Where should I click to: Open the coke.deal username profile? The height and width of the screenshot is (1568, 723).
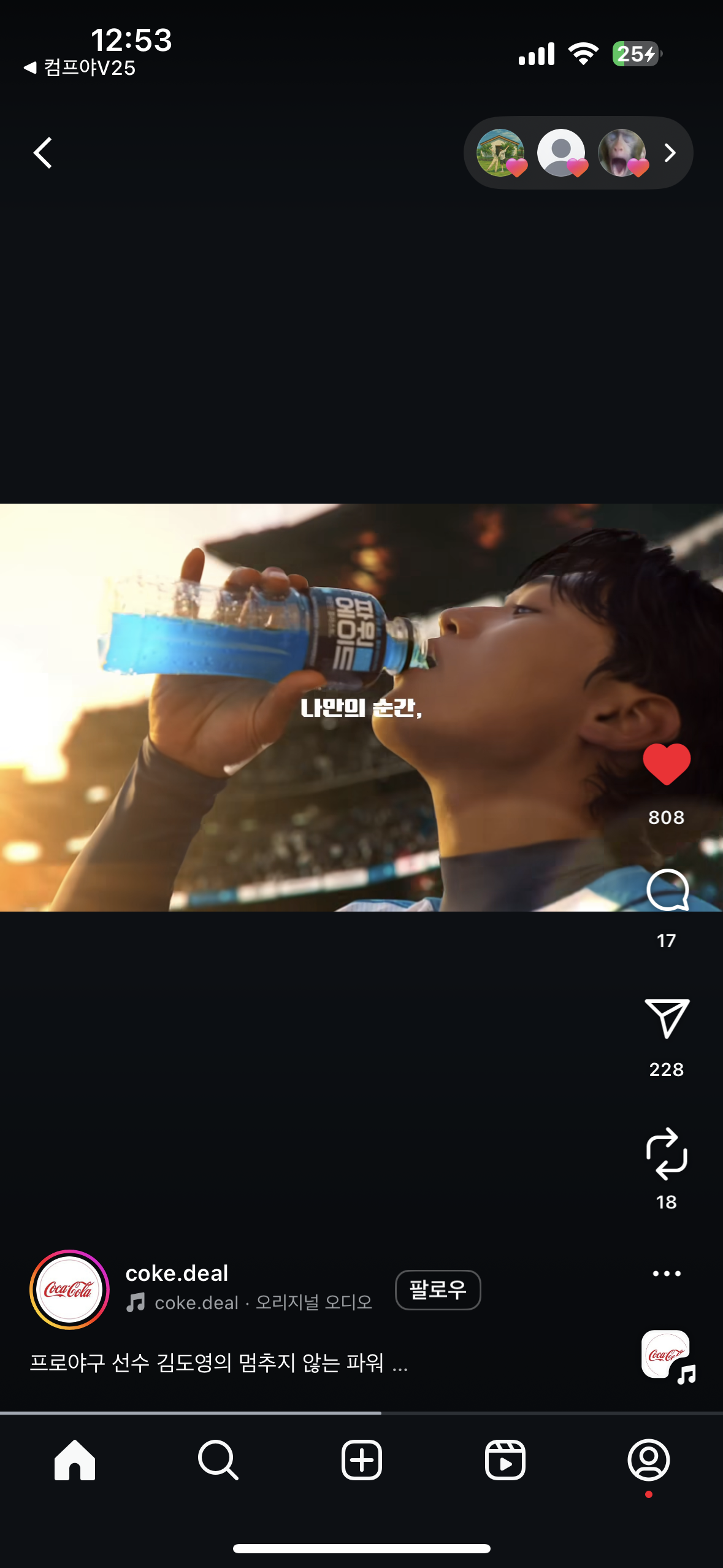tap(177, 1274)
